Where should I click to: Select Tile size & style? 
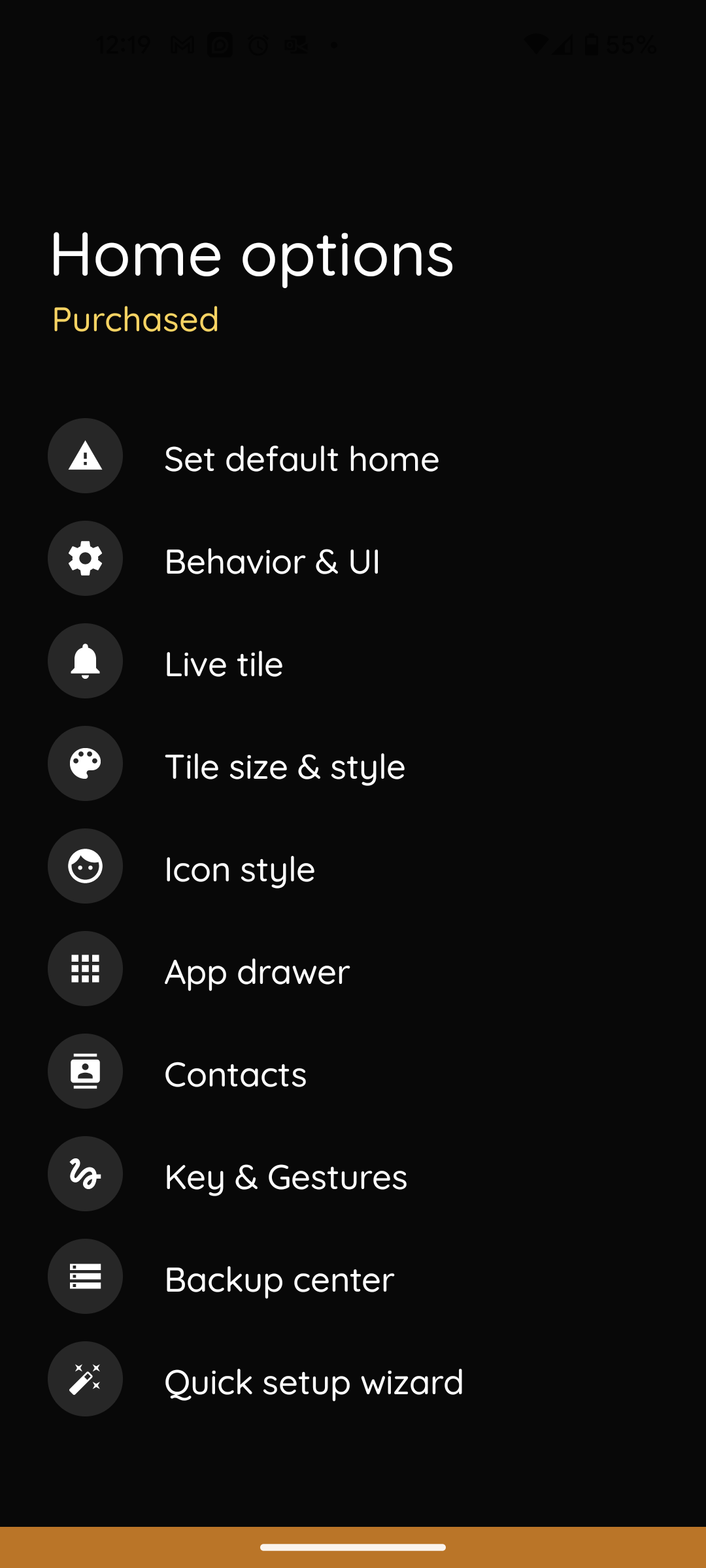point(284,766)
